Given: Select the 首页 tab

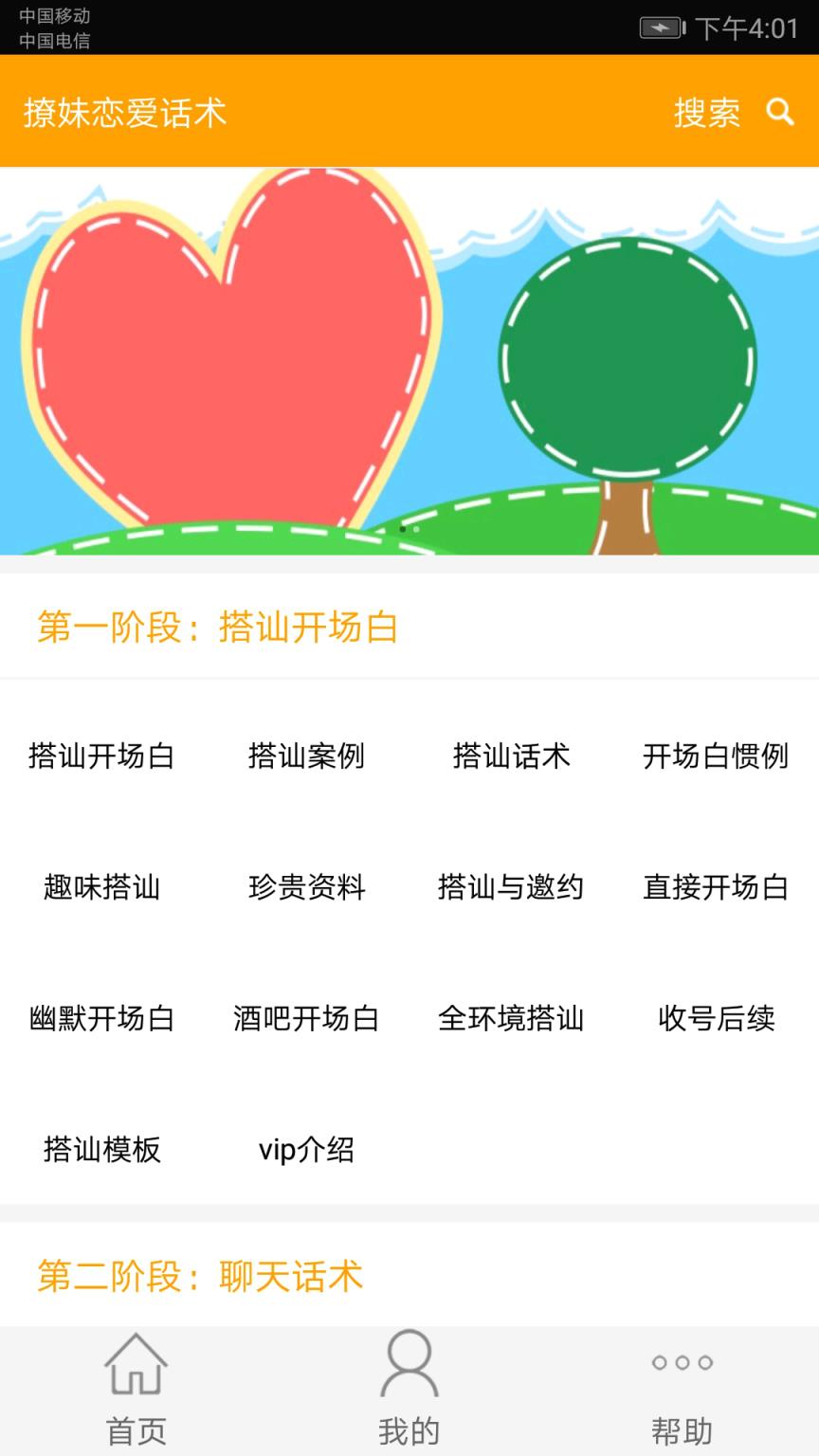Looking at the screenshot, I should pos(136,1389).
